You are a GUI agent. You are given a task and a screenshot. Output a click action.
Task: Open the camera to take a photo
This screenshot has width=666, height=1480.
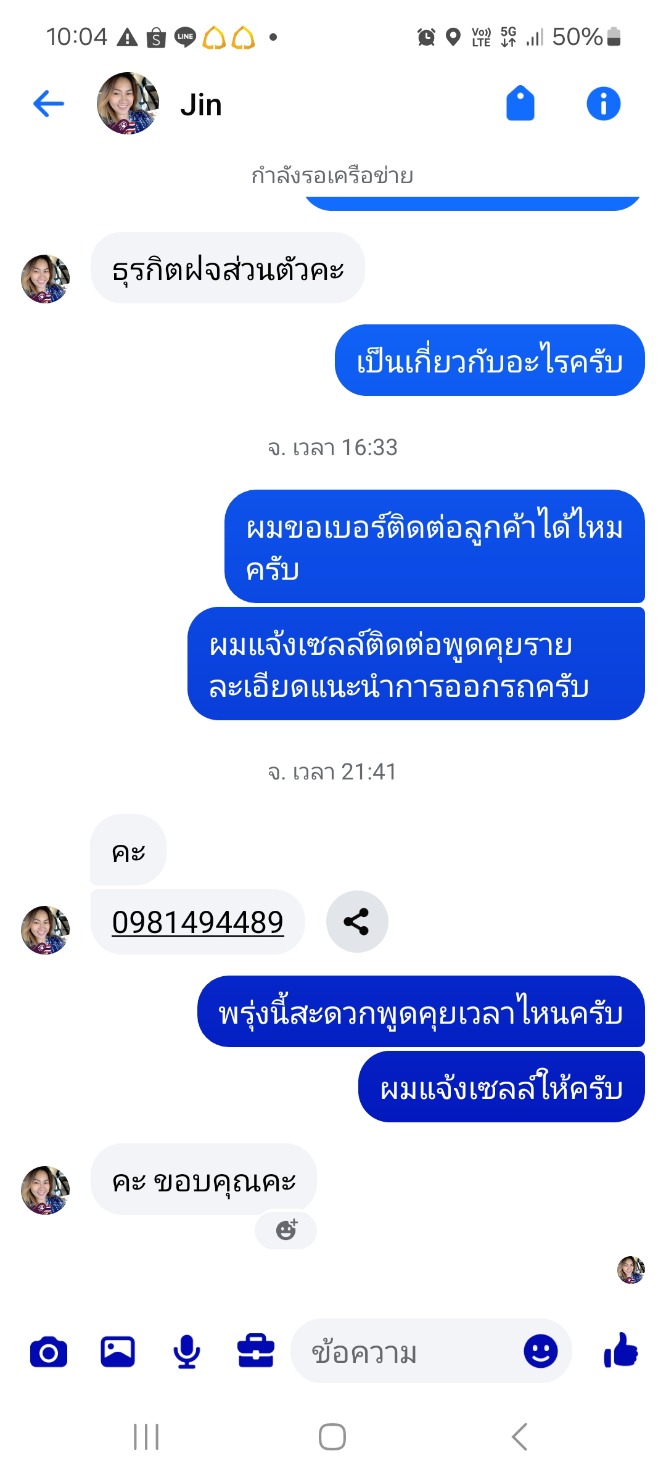coord(48,1353)
